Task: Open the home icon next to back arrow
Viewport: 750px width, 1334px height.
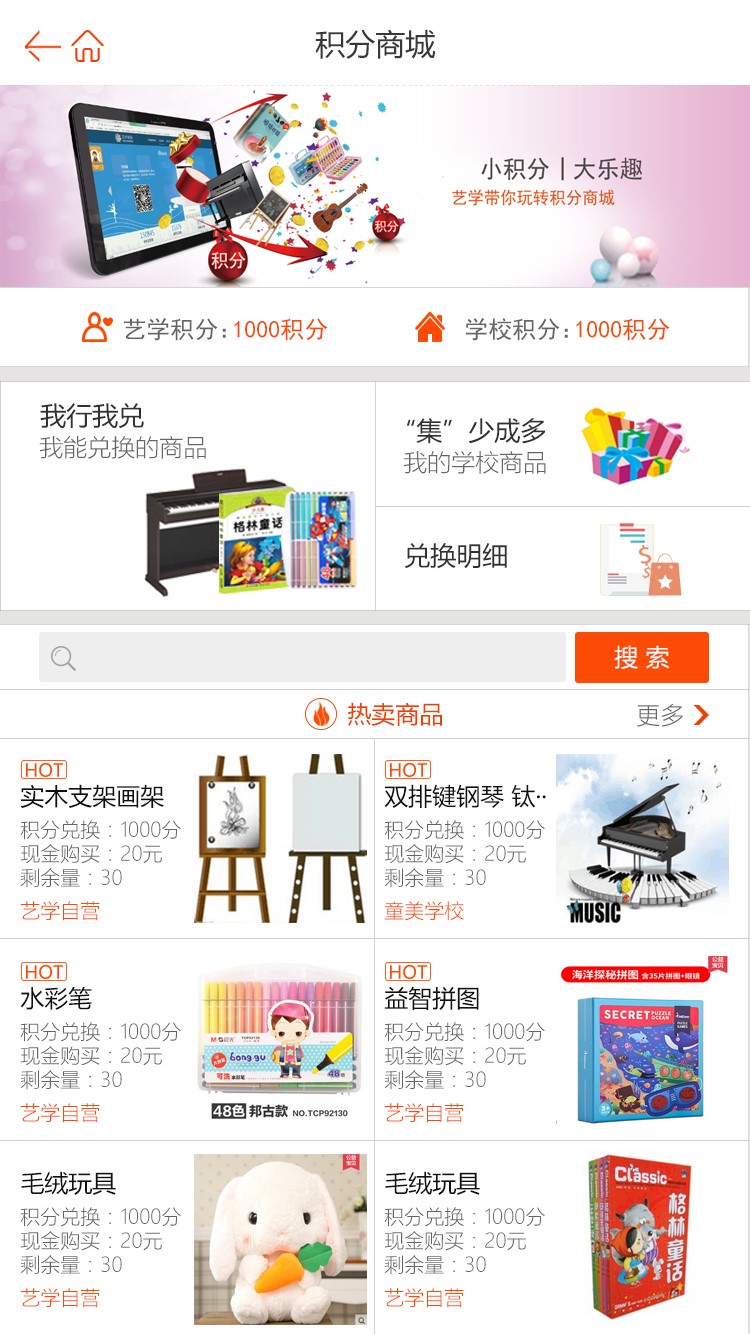Action: click(88, 43)
